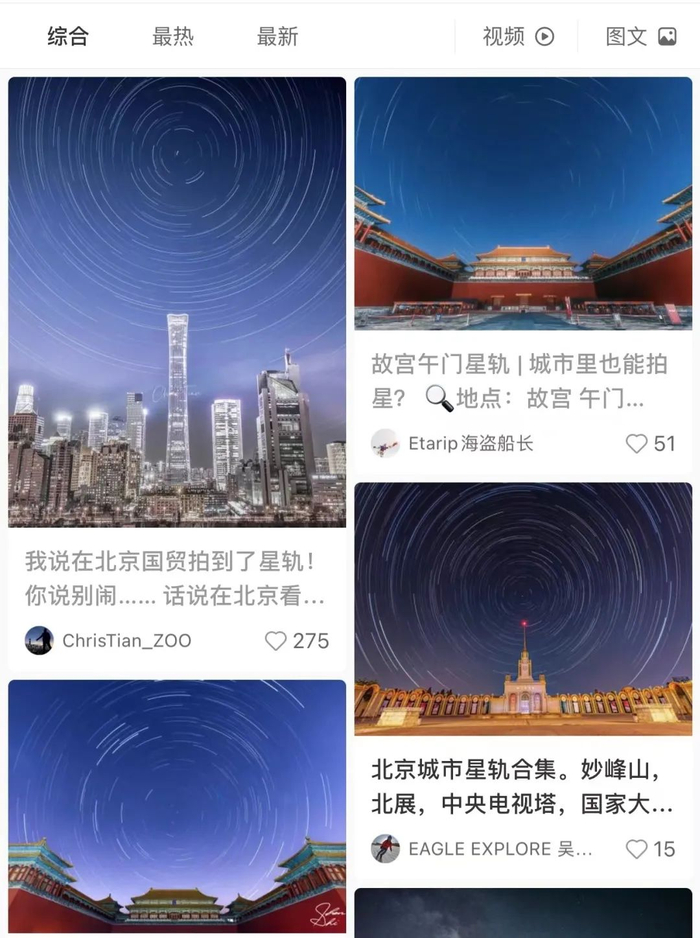This screenshot has height=938, width=700.
Task: Switch to the 最热 tab
Action: (172, 37)
